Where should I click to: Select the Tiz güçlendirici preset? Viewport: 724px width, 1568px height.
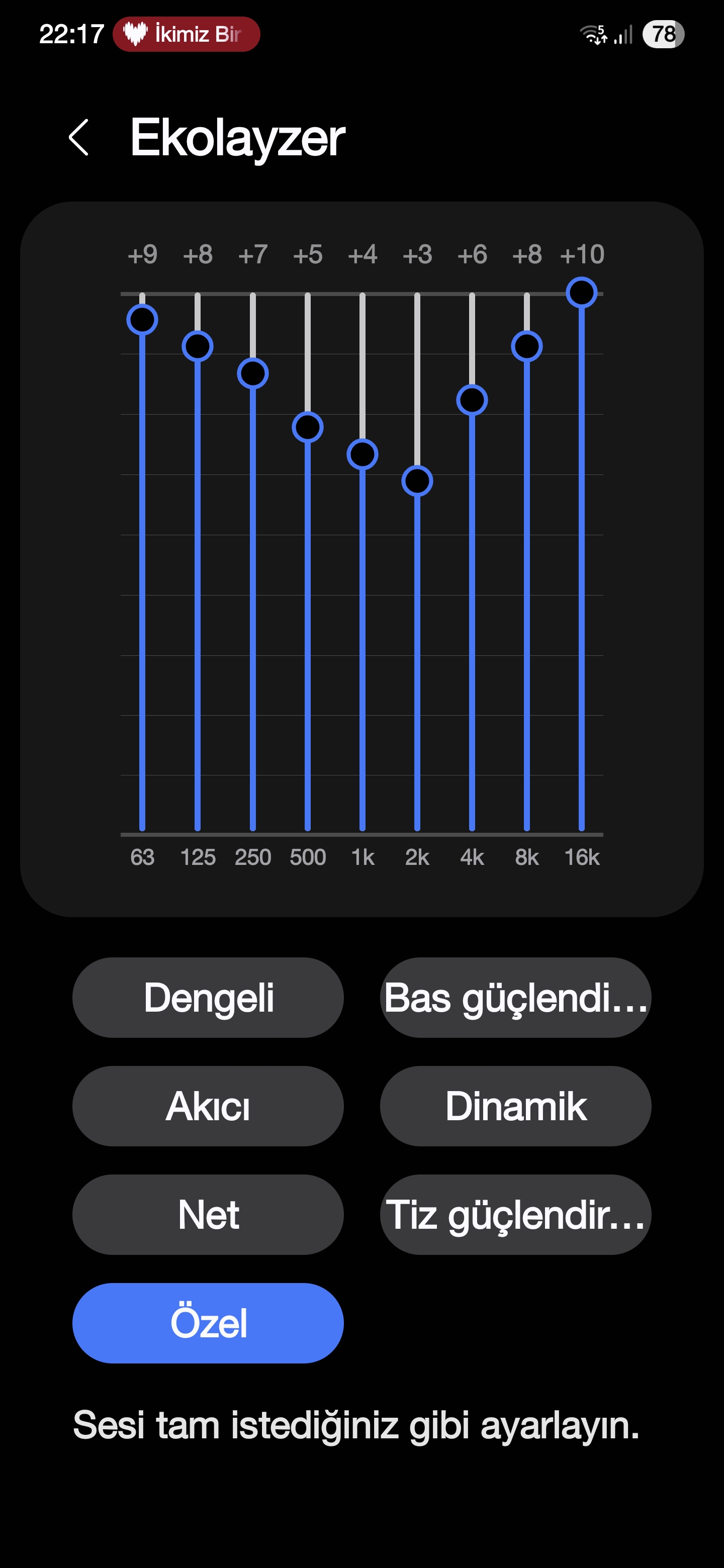[x=515, y=1214]
